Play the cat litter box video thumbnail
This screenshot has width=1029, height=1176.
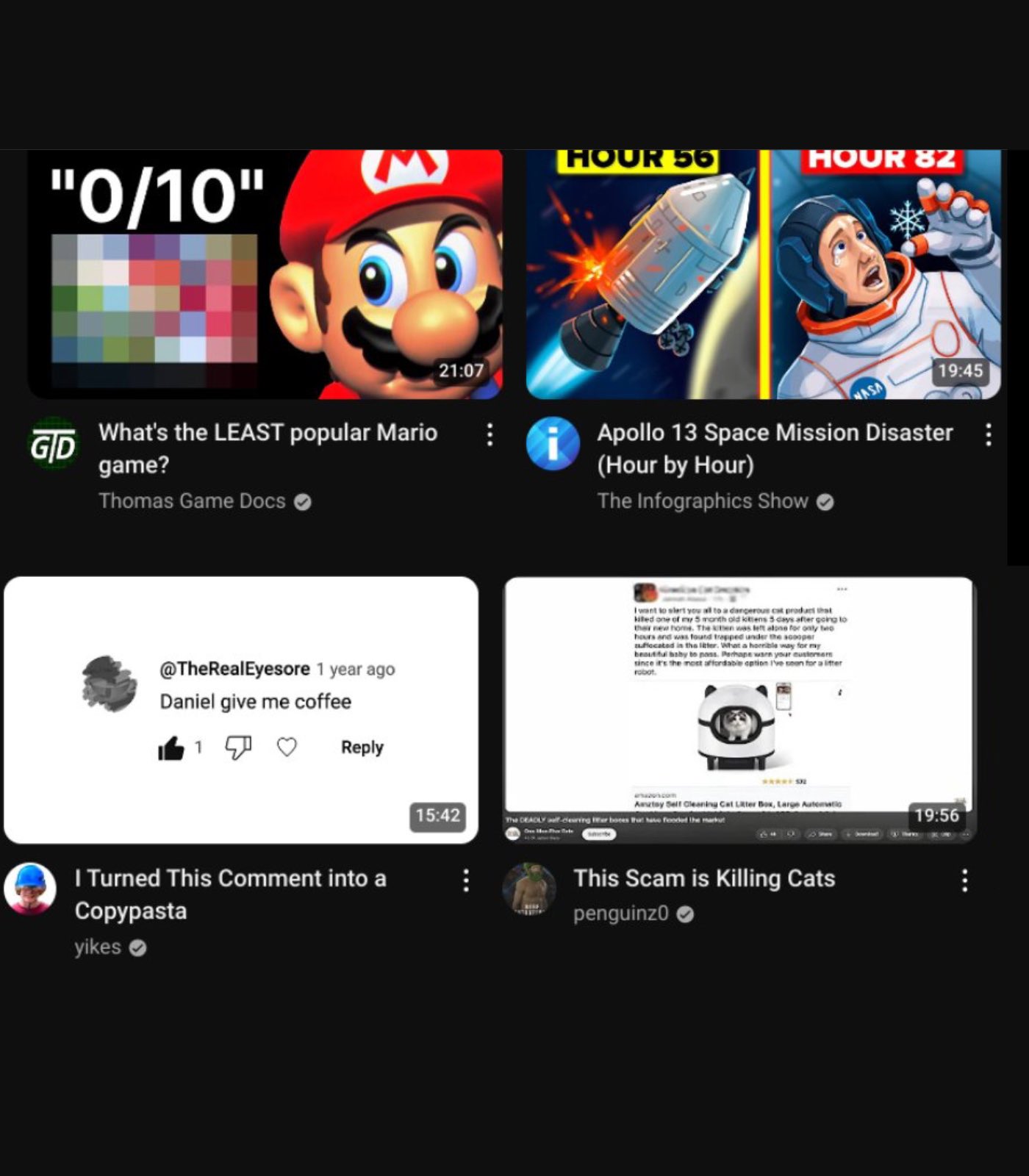pos(739,710)
